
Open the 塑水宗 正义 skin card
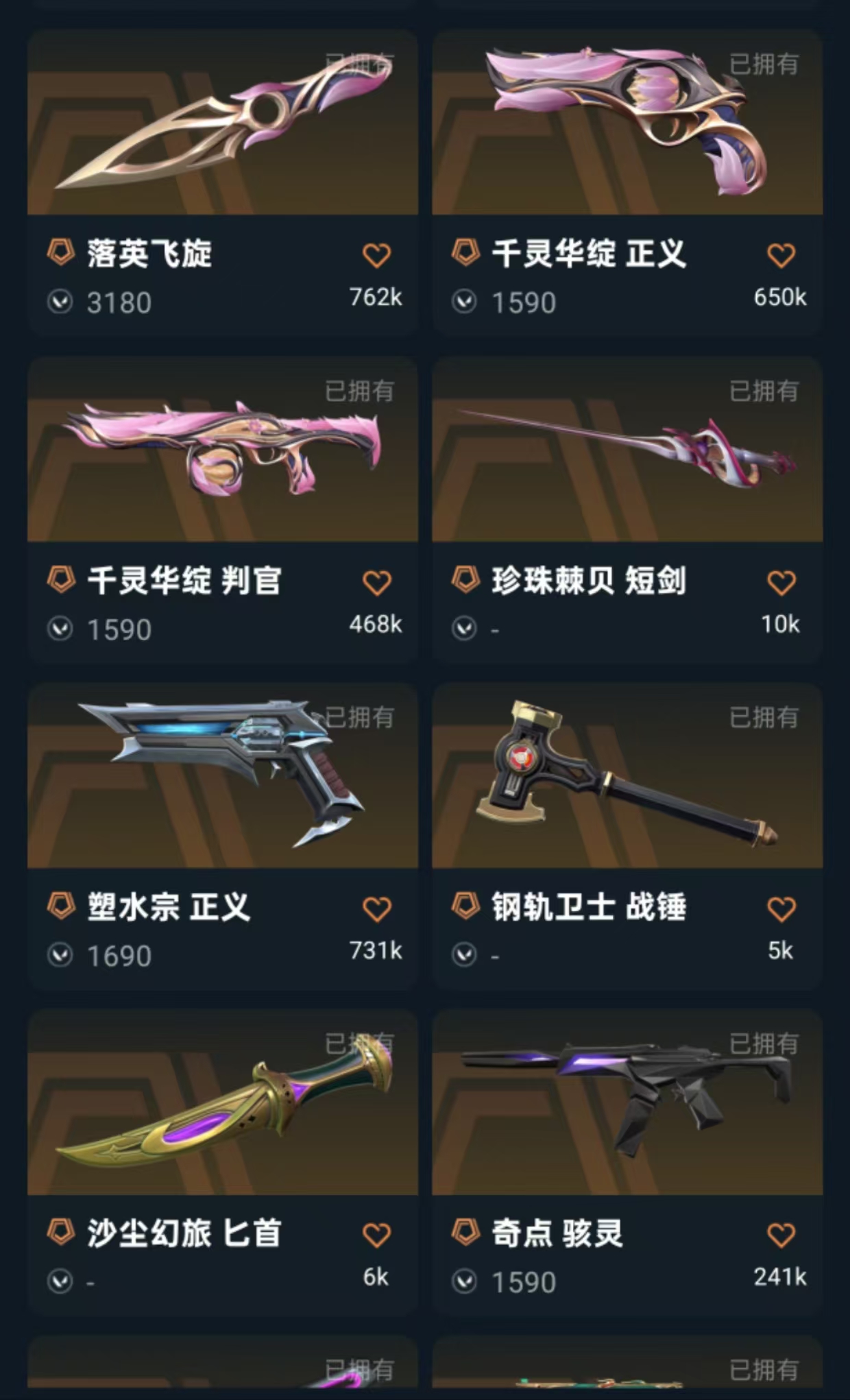[223, 835]
